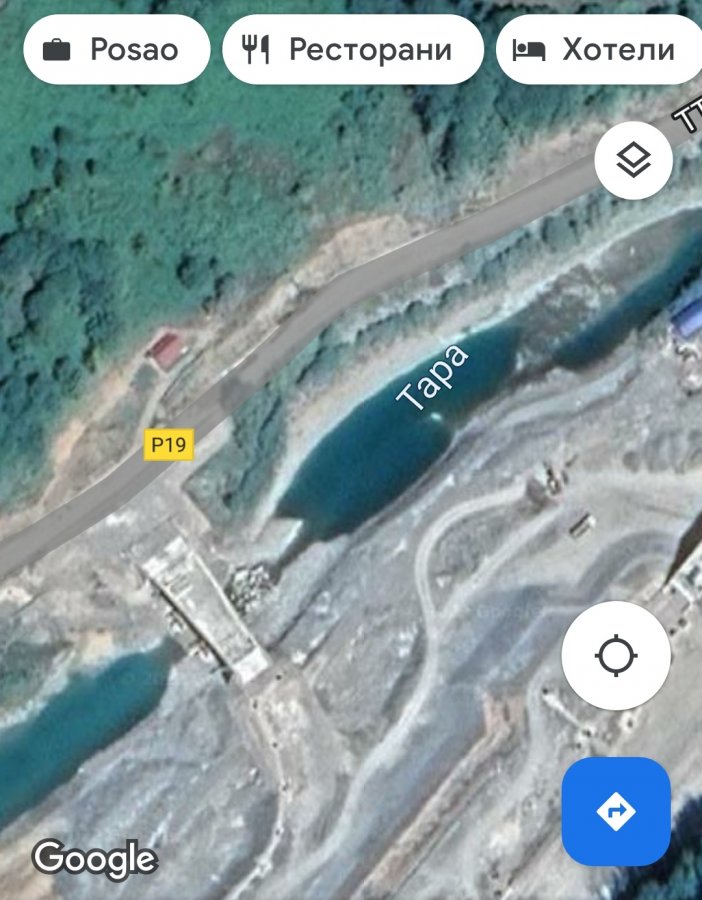Open the map layers selector
702x900 pixels.
(633, 159)
